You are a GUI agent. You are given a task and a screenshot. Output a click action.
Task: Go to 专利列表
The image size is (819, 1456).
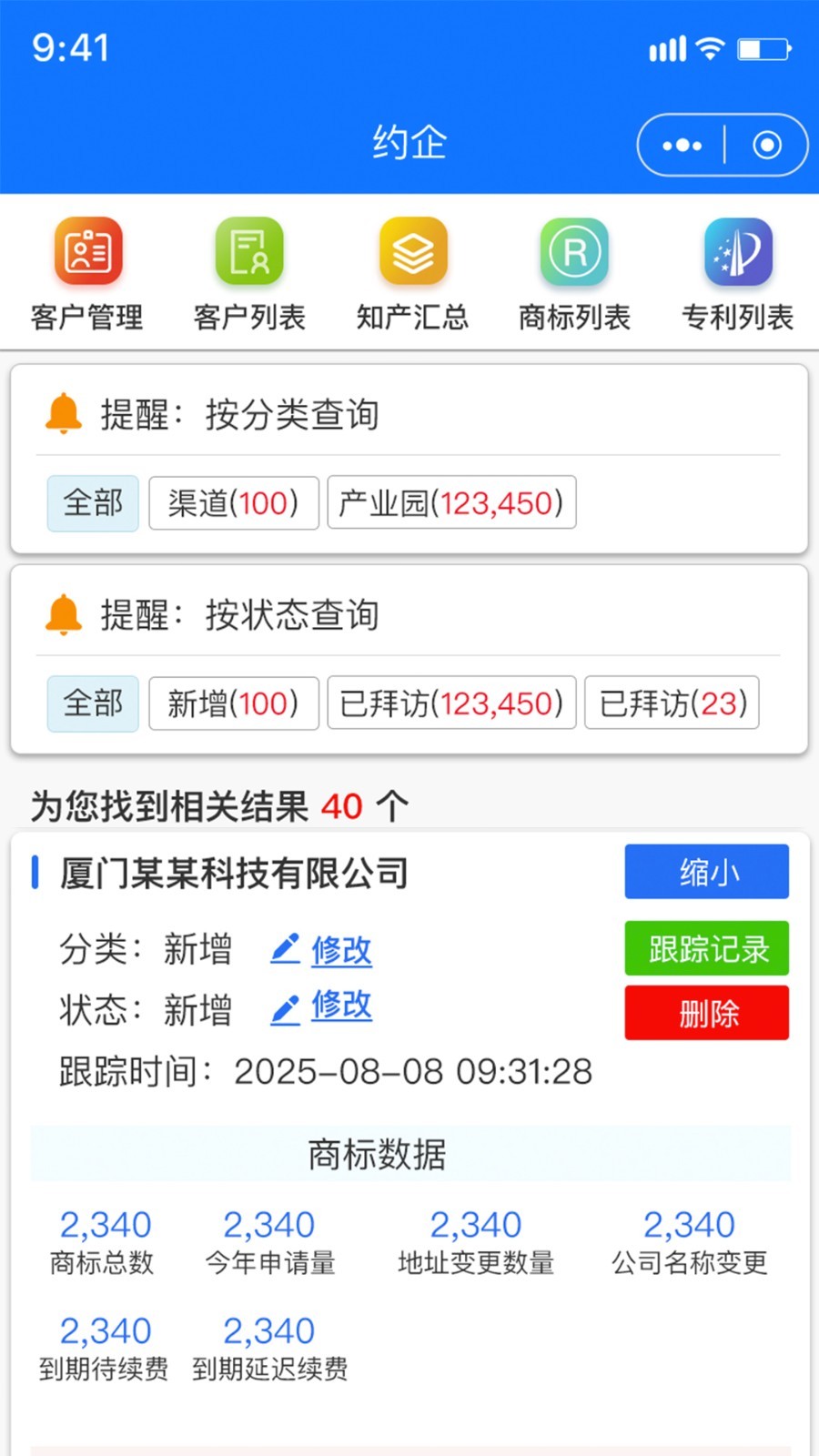(737, 274)
